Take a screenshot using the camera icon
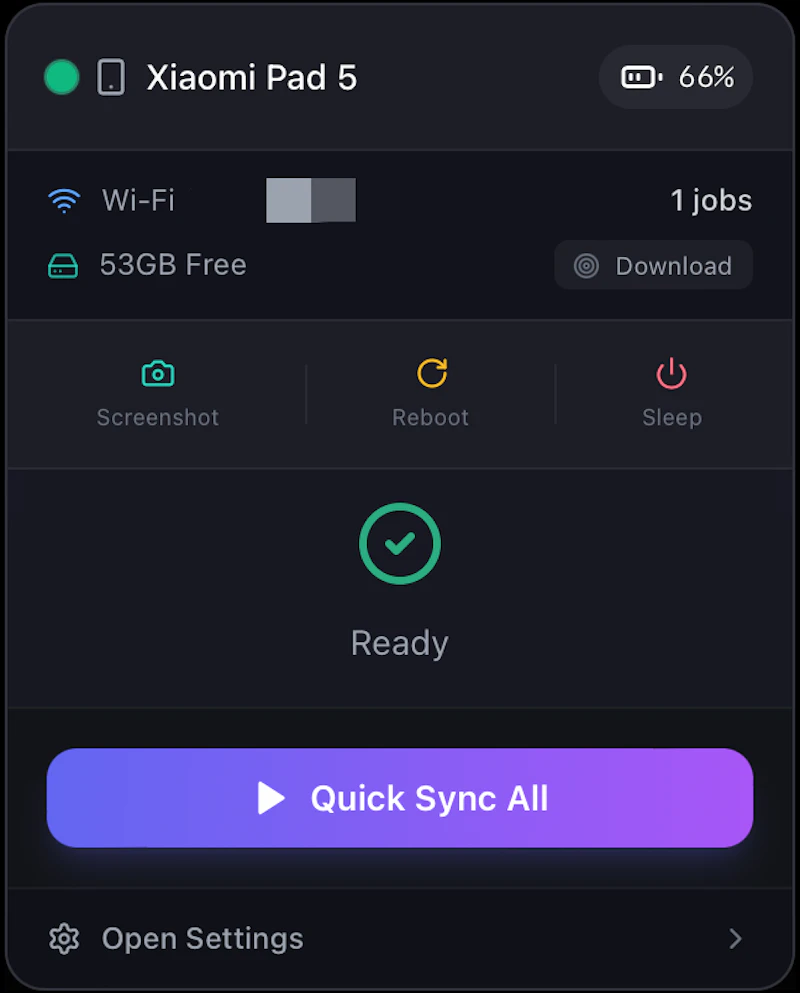Viewport: 800px width, 993px height. [157, 373]
